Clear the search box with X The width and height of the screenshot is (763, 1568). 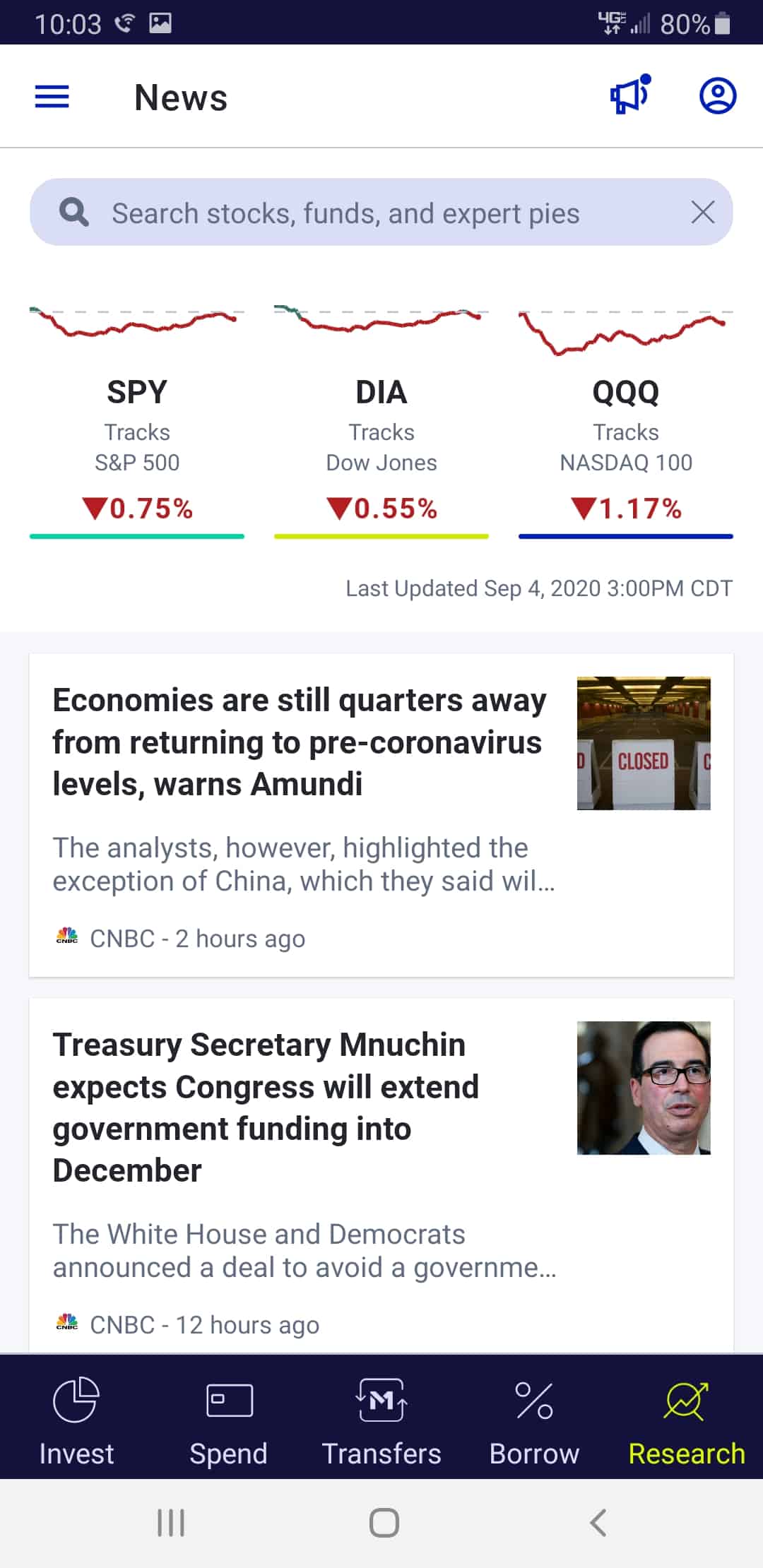click(703, 212)
